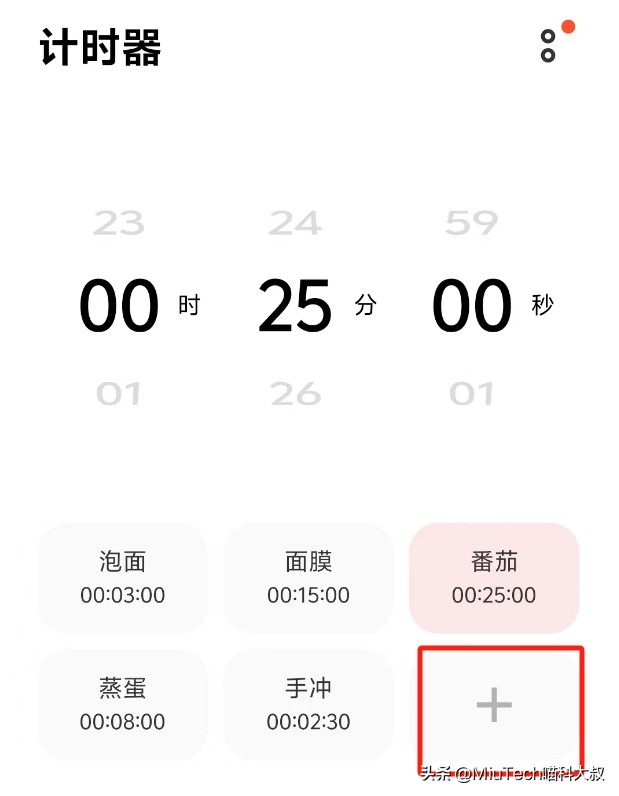Select the 泡面 3-minute preset

(123, 578)
